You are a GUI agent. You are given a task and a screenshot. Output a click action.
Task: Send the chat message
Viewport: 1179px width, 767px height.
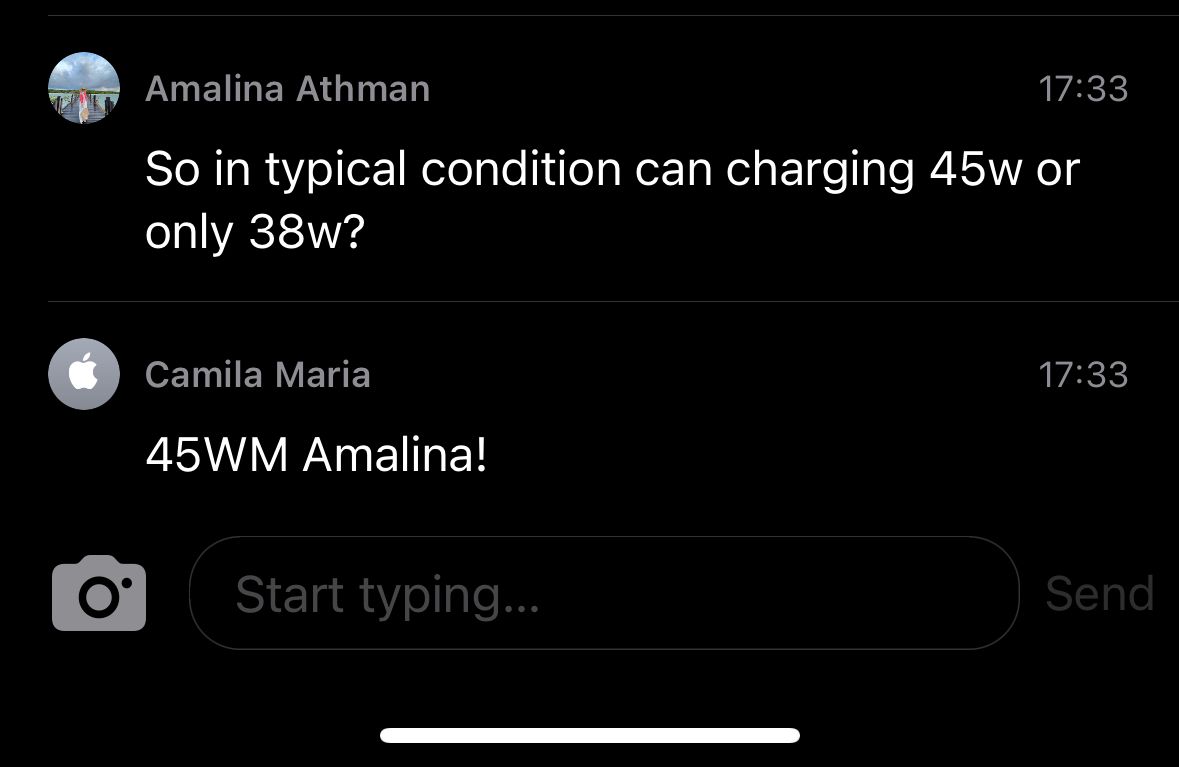click(x=1099, y=593)
